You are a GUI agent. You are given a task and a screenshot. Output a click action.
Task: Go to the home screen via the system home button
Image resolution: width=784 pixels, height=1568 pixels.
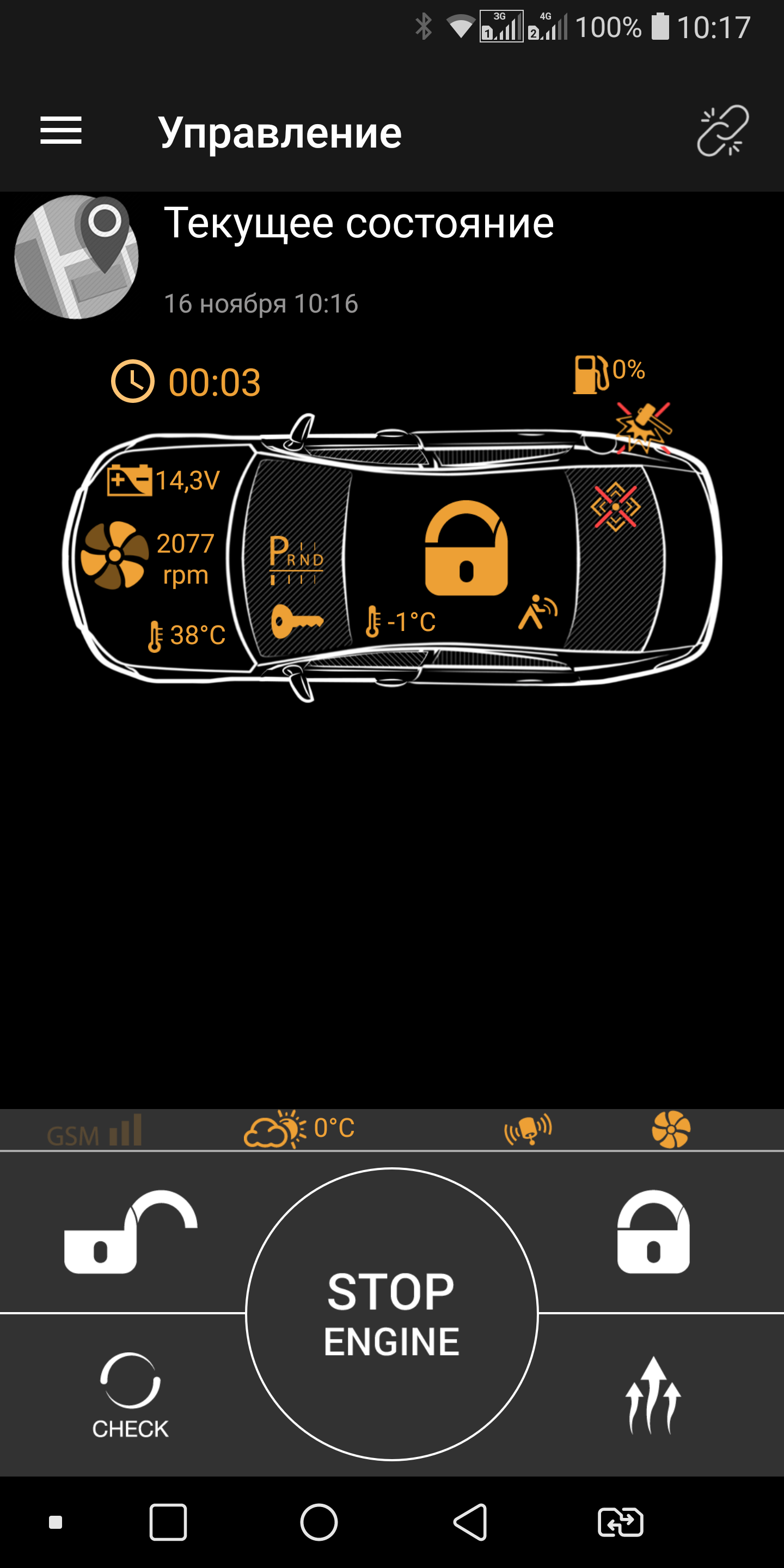click(319, 1522)
